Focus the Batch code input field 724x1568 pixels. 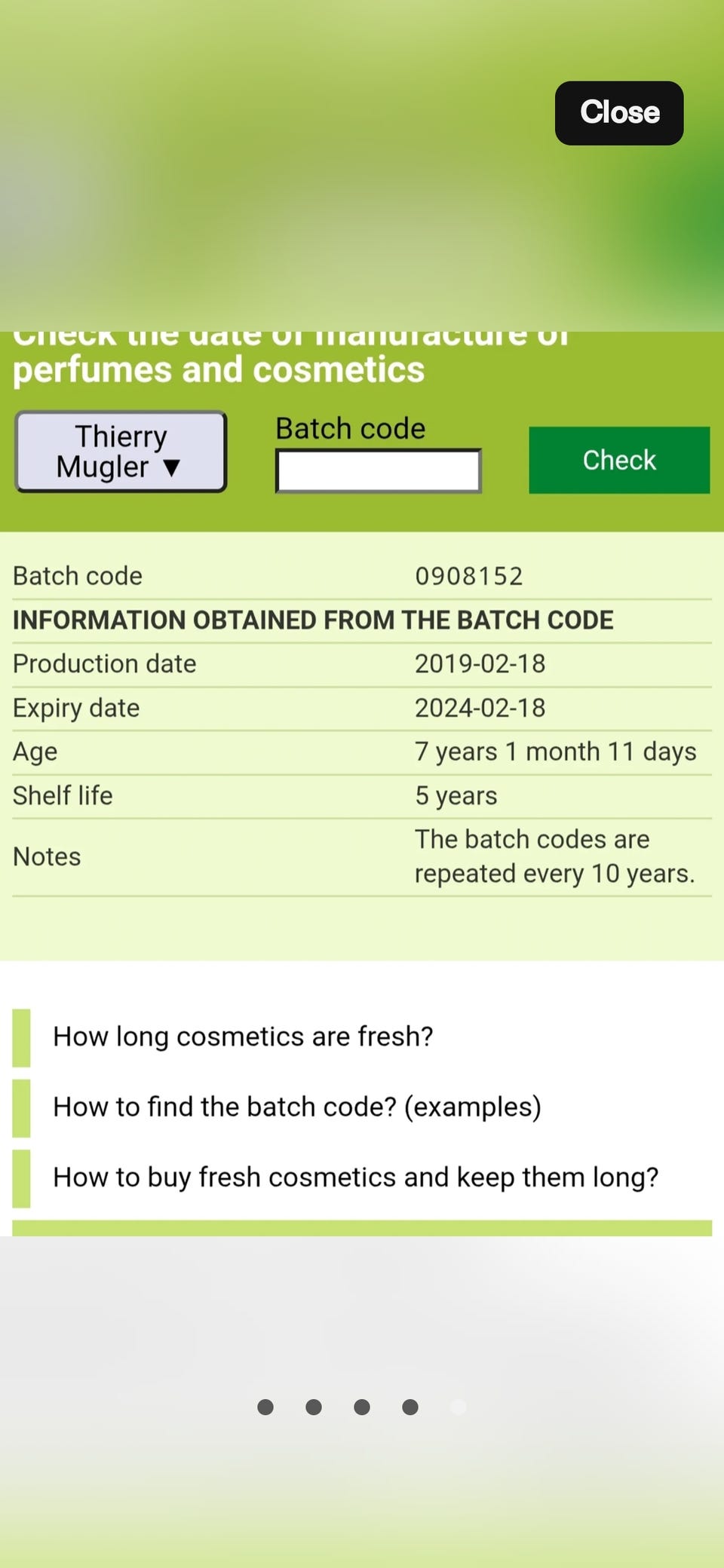[x=378, y=471]
